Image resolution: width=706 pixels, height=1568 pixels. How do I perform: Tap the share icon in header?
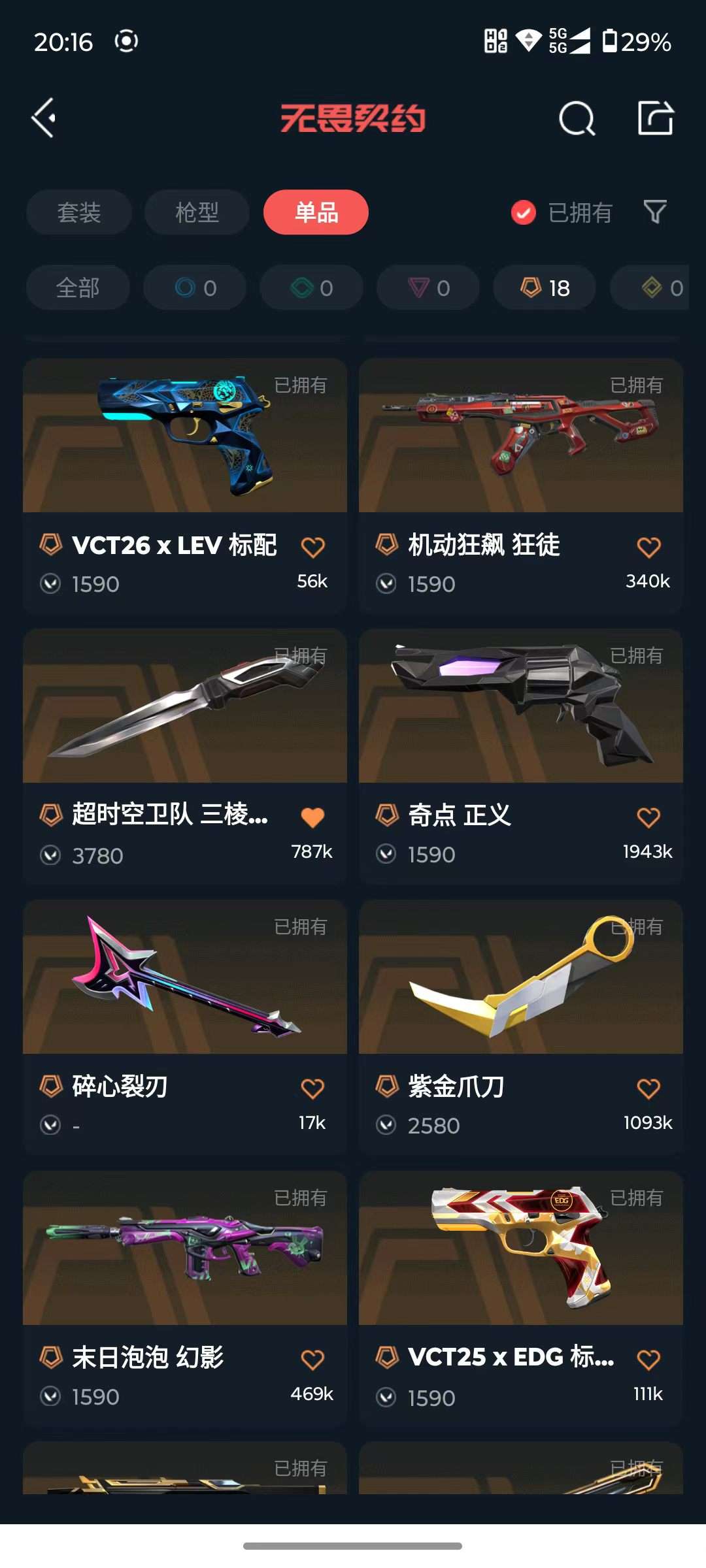tap(656, 118)
